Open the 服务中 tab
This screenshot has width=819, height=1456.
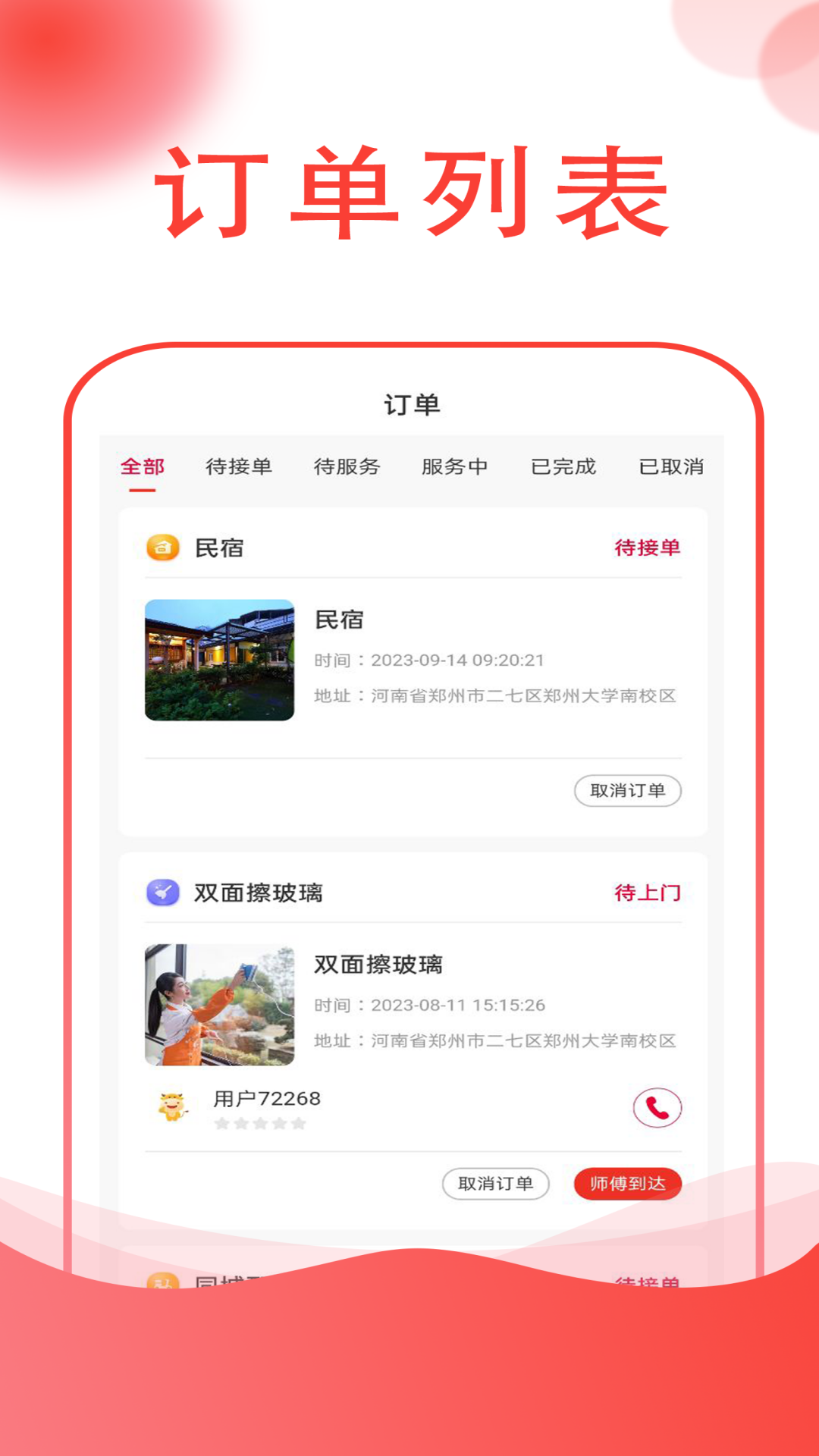[x=456, y=468]
